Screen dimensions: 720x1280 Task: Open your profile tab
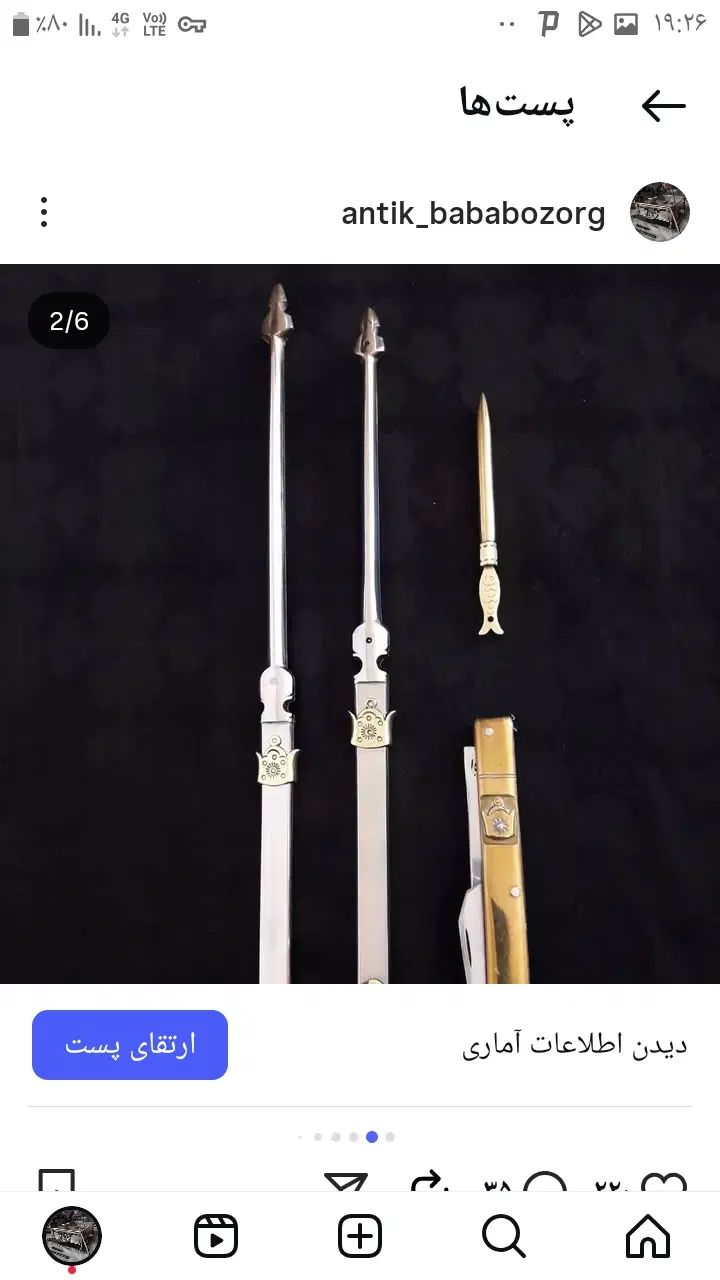pos(72,1236)
